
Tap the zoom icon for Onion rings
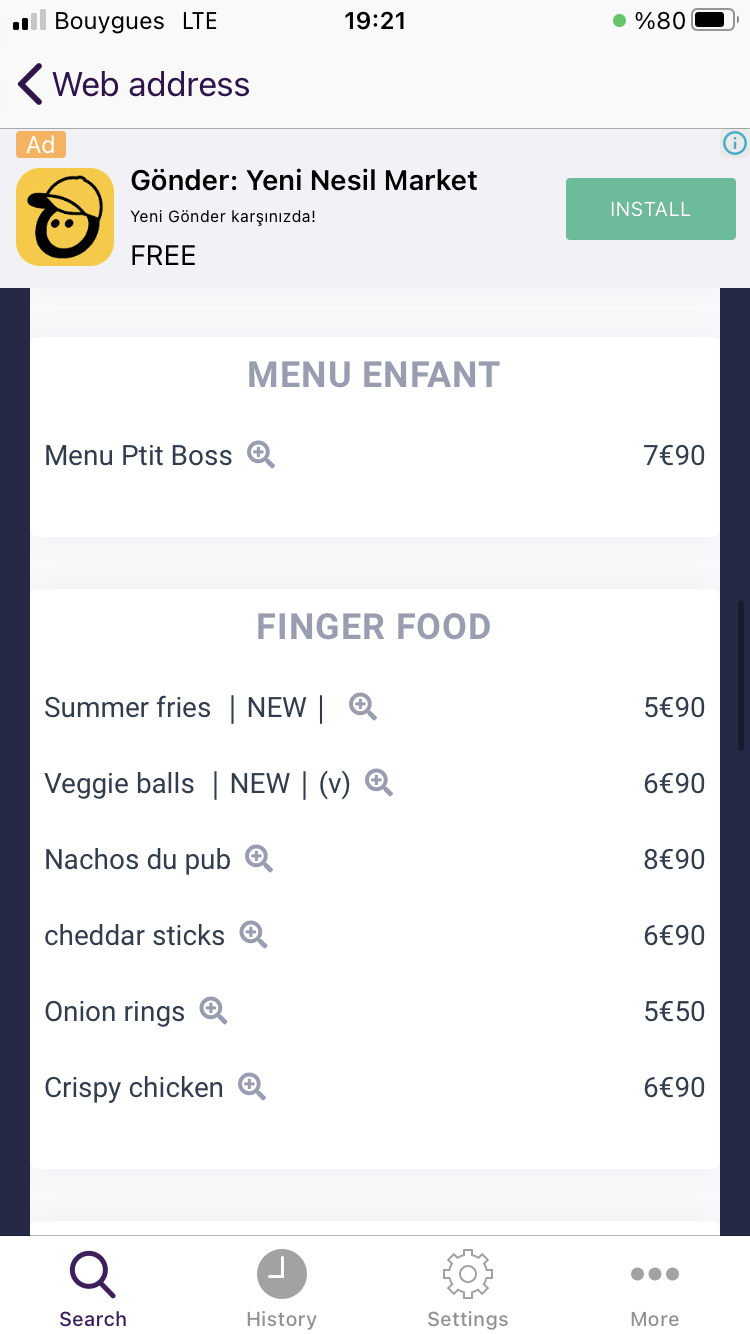(x=213, y=1011)
